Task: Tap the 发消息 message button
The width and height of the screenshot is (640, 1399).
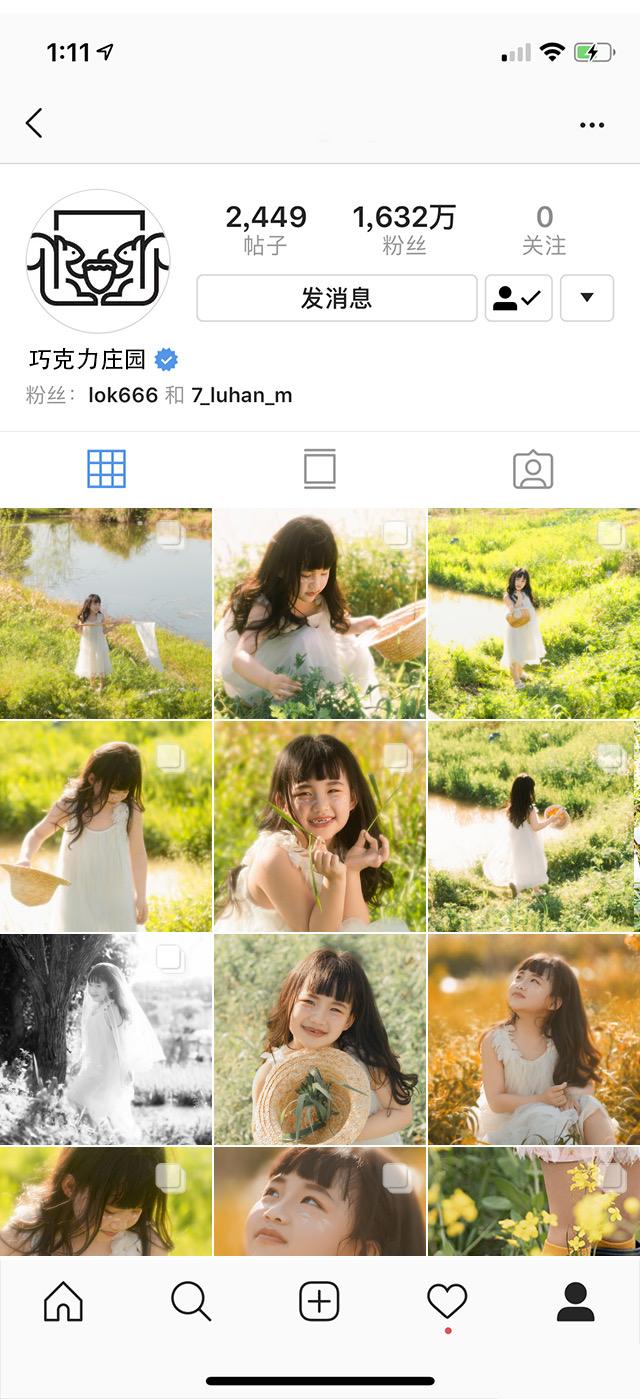Action: [336, 298]
